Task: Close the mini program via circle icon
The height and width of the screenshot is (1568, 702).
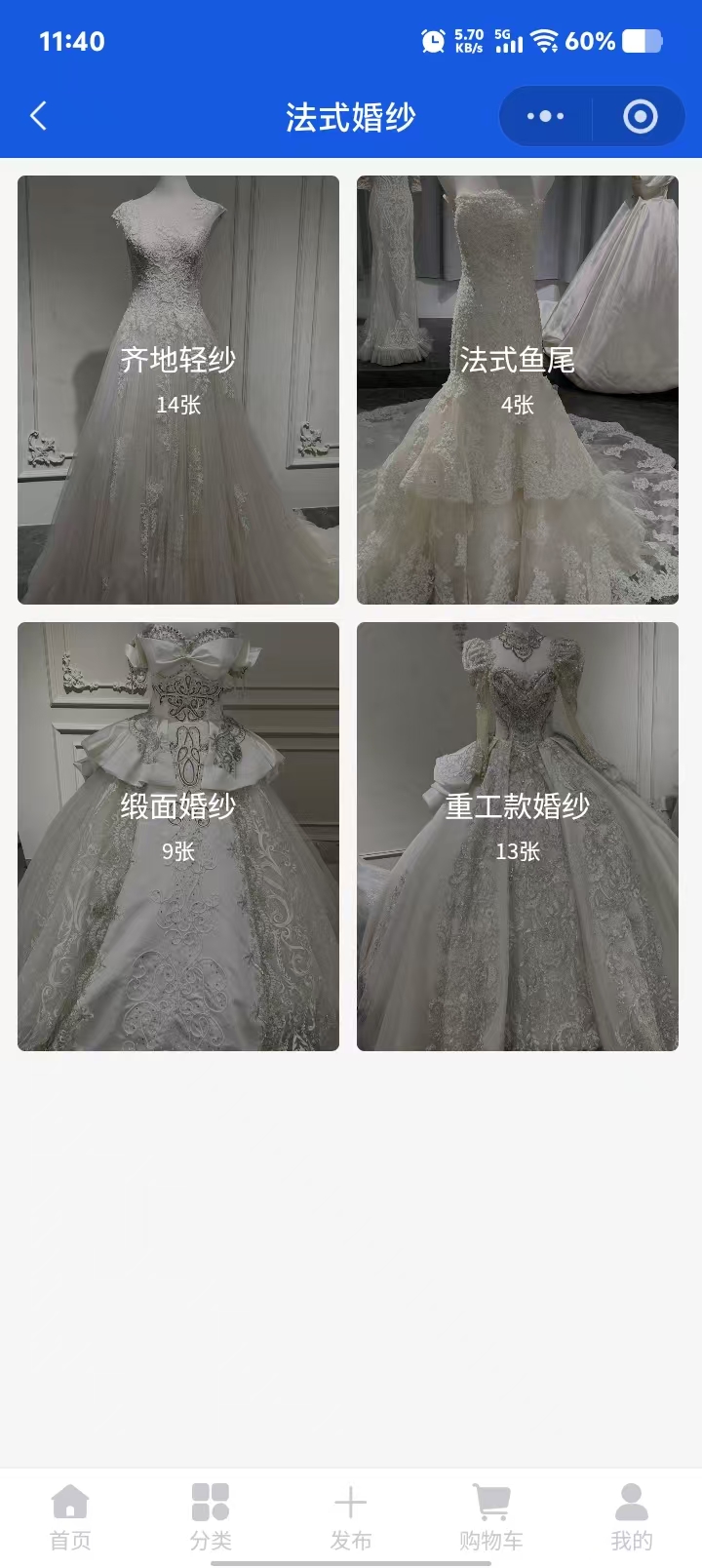Action: (640, 117)
